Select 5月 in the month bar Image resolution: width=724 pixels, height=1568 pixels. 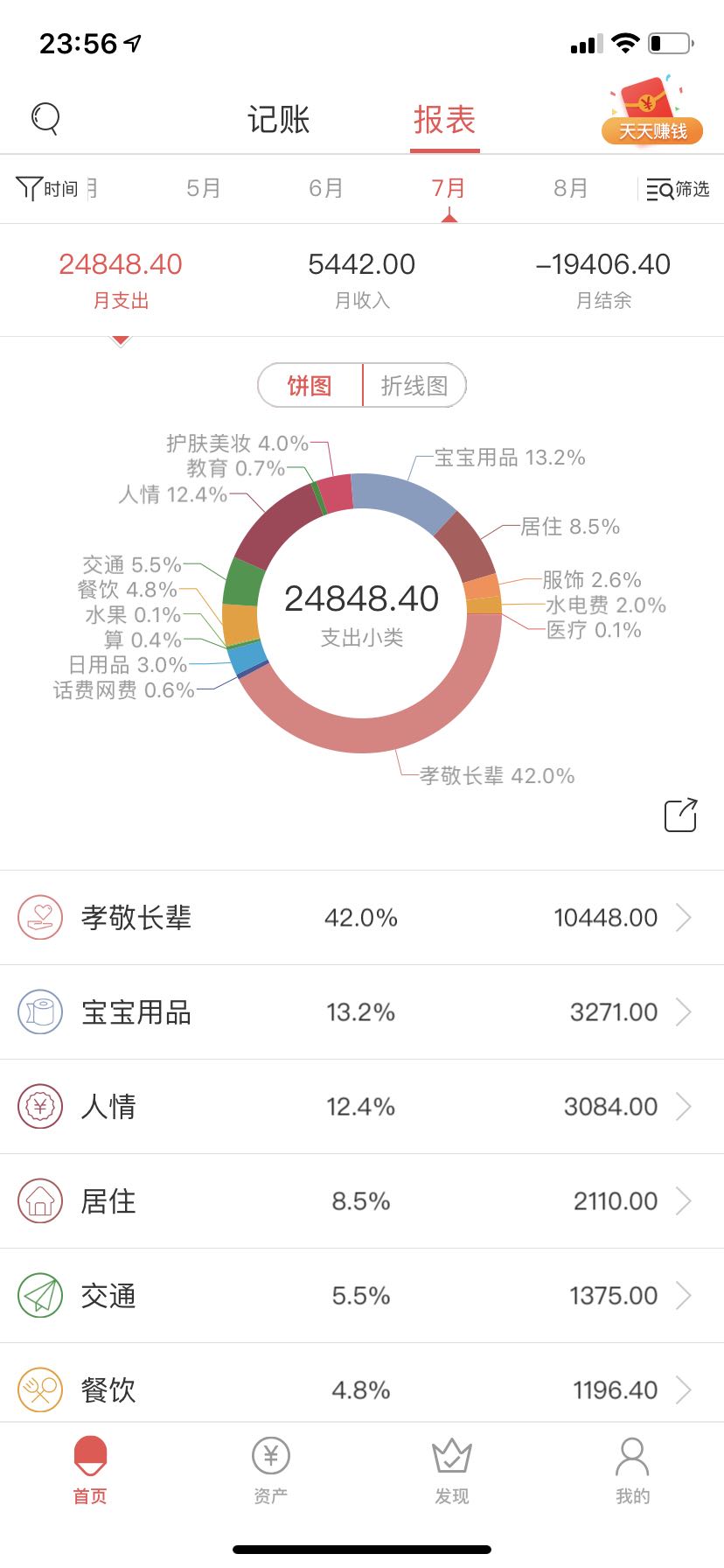pyautogui.click(x=203, y=188)
